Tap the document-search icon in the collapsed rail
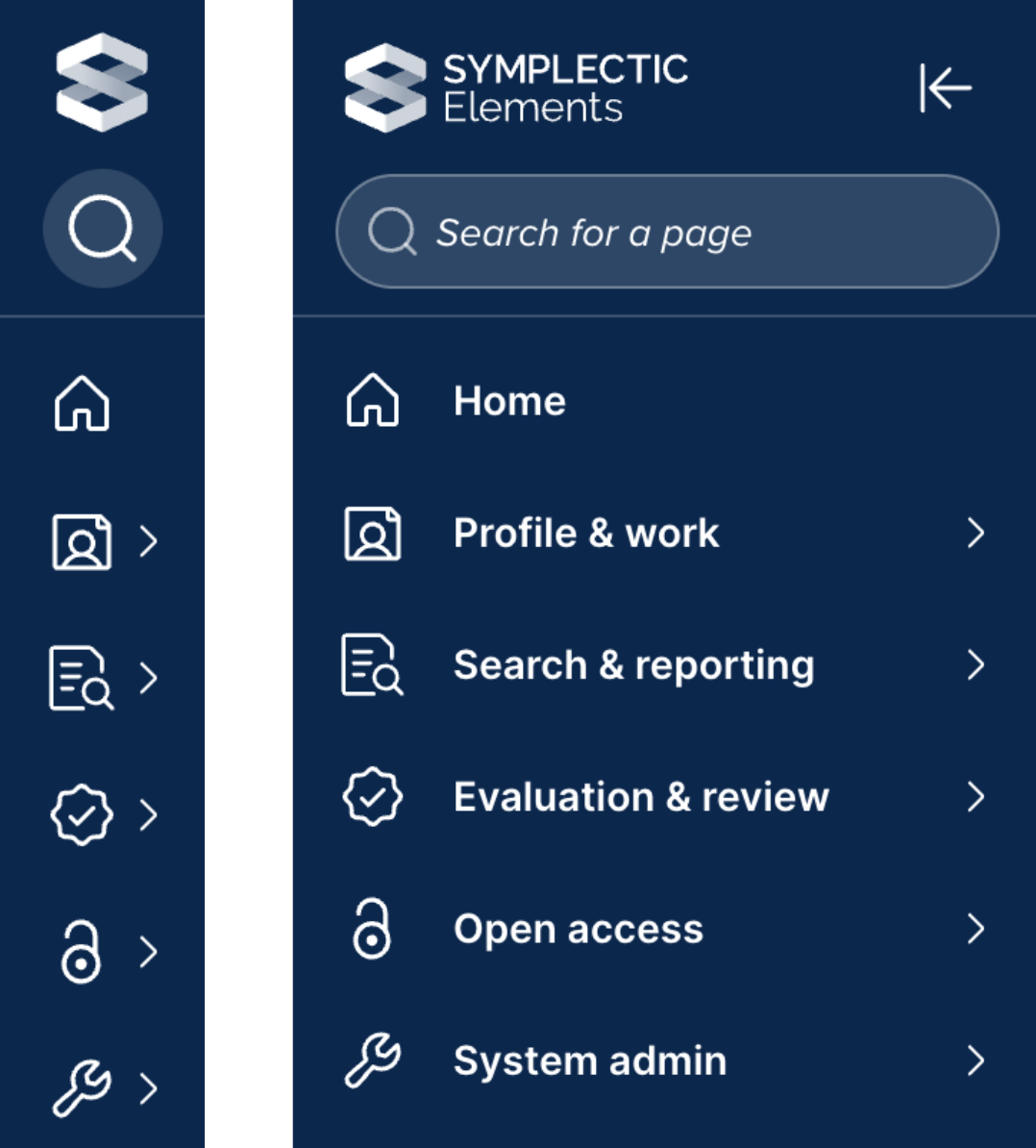Screen dimensions: 1036x1148 tap(83, 678)
